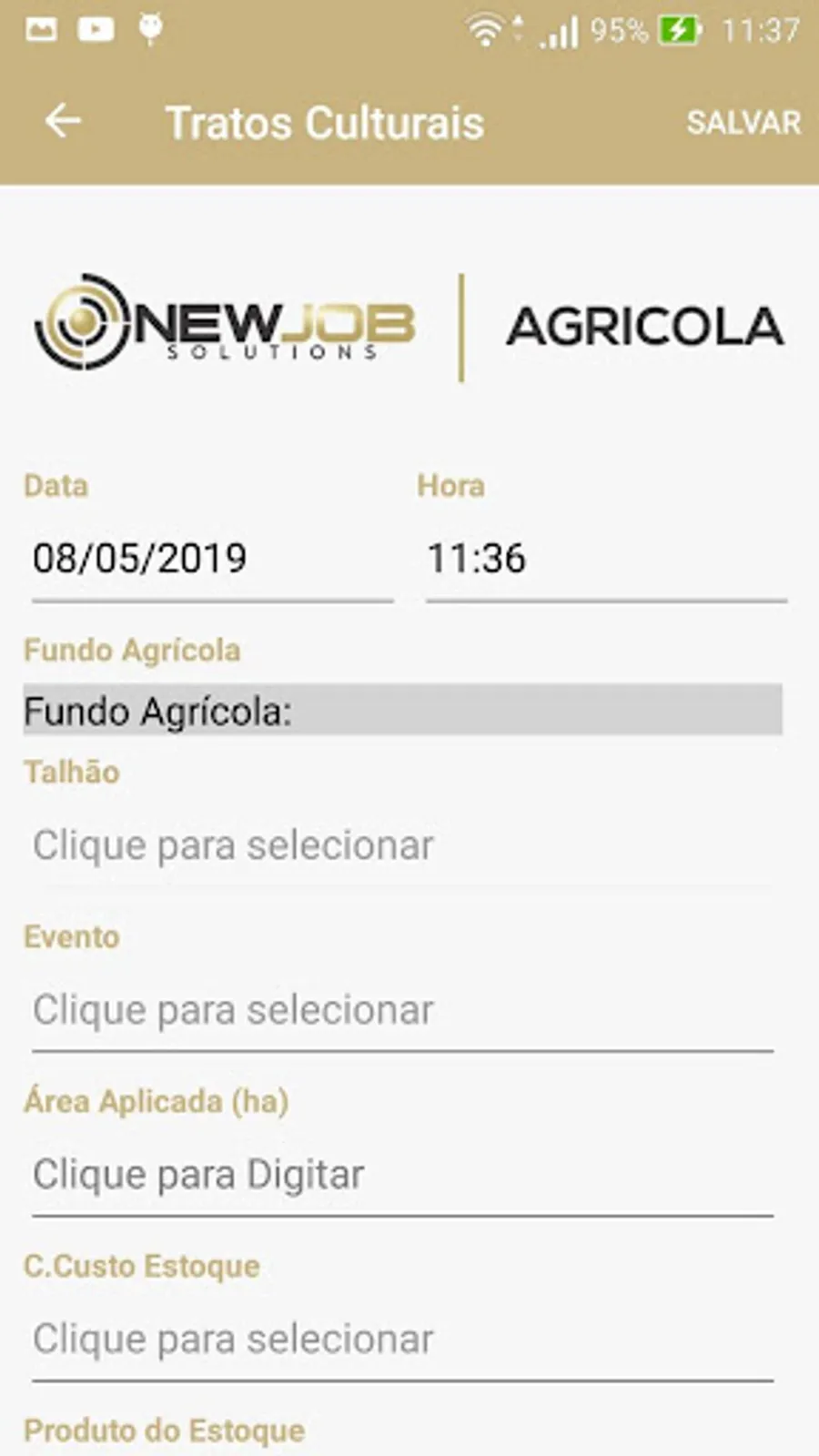Change the Hora time field
This screenshot has height=1456, width=819.
pos(605,559)
